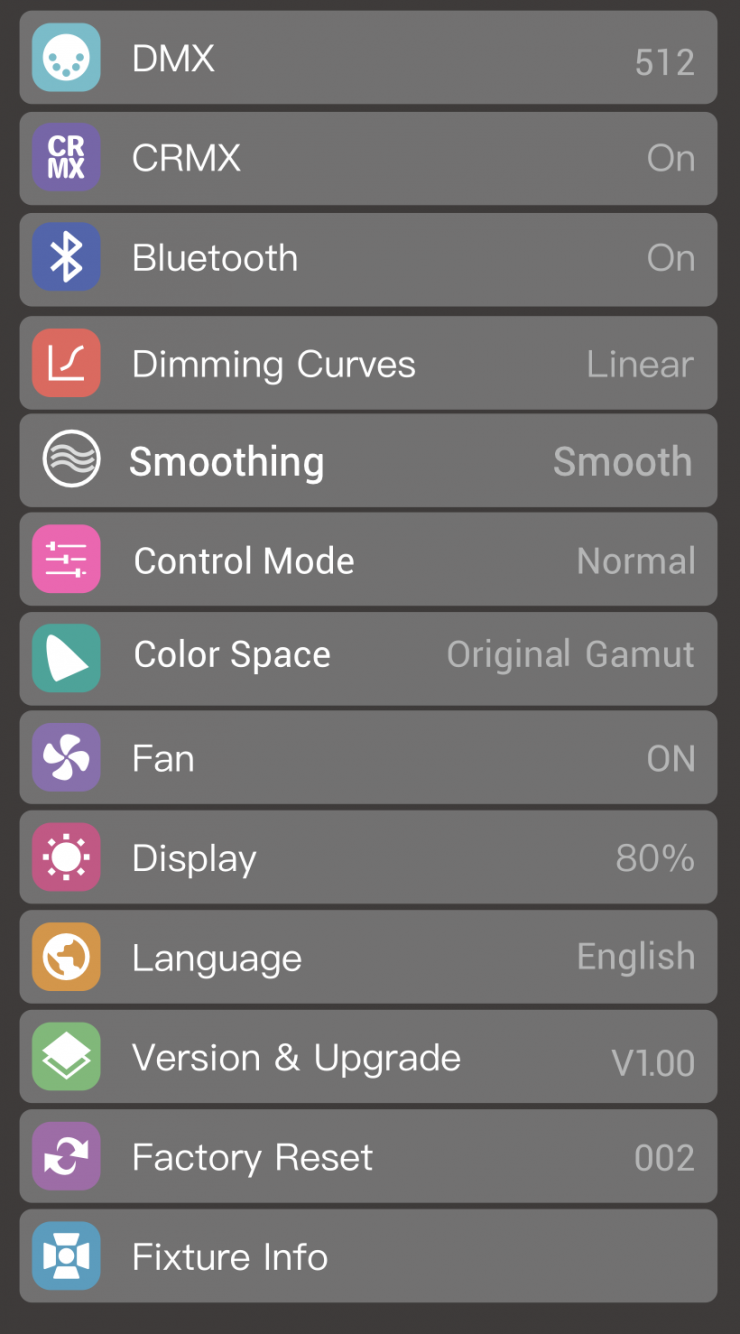The image size is (740, 1334).
Task: Click the Display brightness sun icon
Action: click(x=66, y=857)
